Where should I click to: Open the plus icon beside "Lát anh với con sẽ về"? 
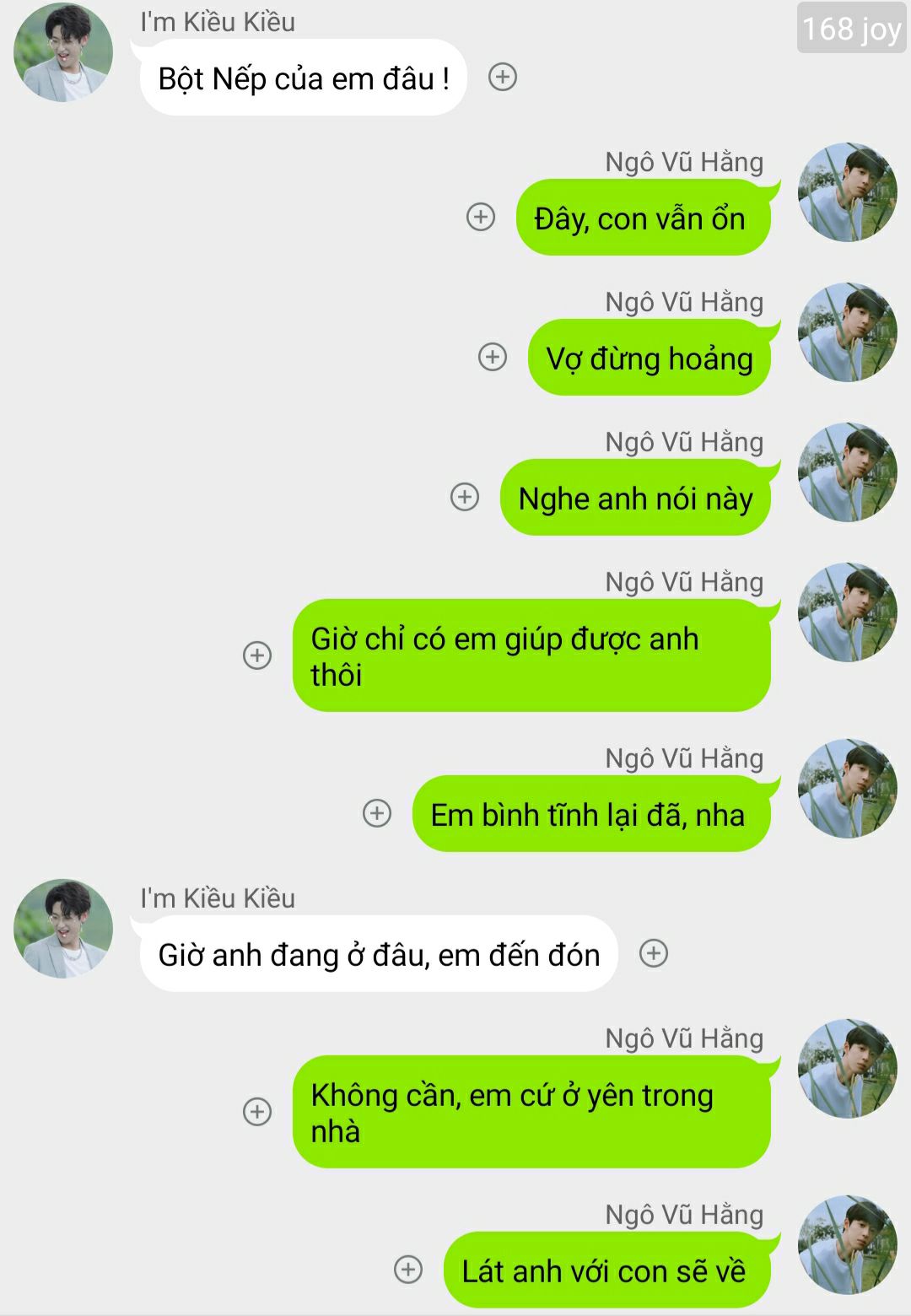coord(408,1270)
